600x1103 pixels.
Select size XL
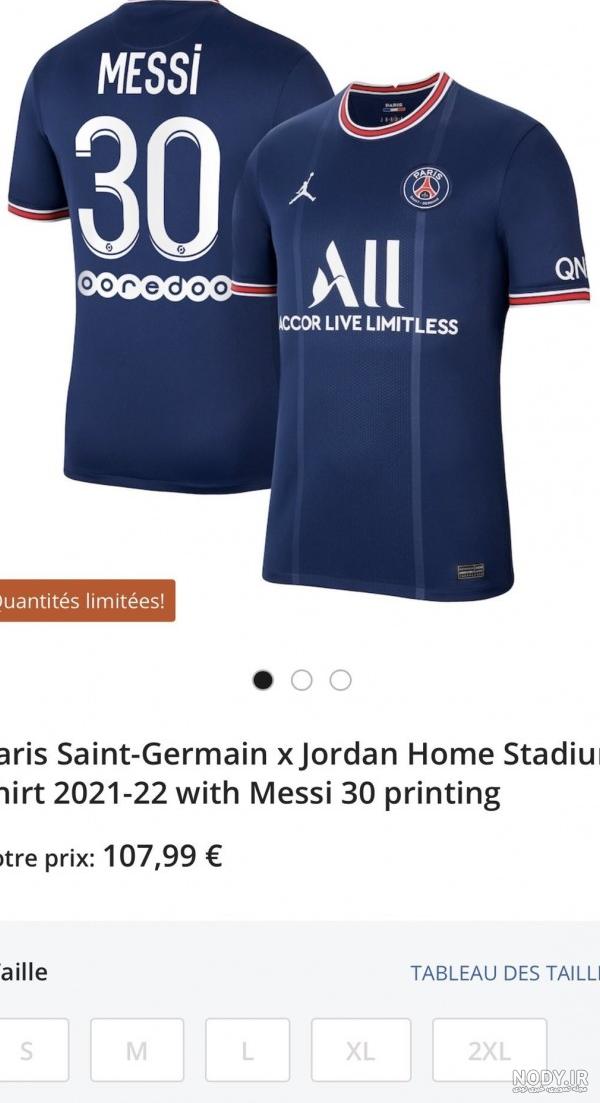pos(361,1050)
